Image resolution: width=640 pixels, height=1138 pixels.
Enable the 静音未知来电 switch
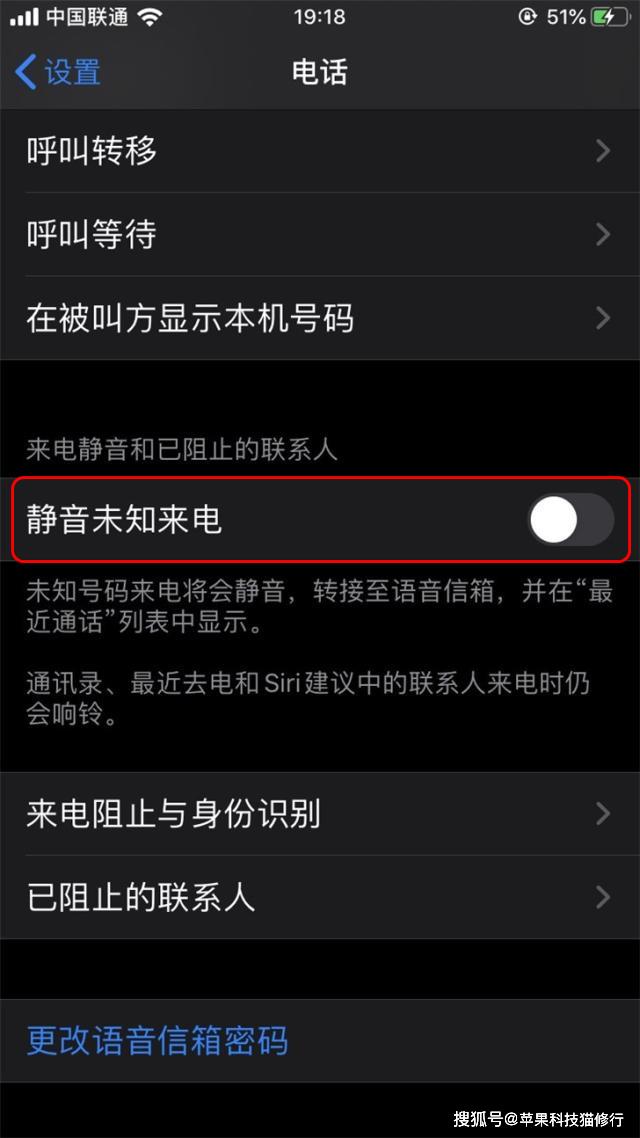point(570,520)
